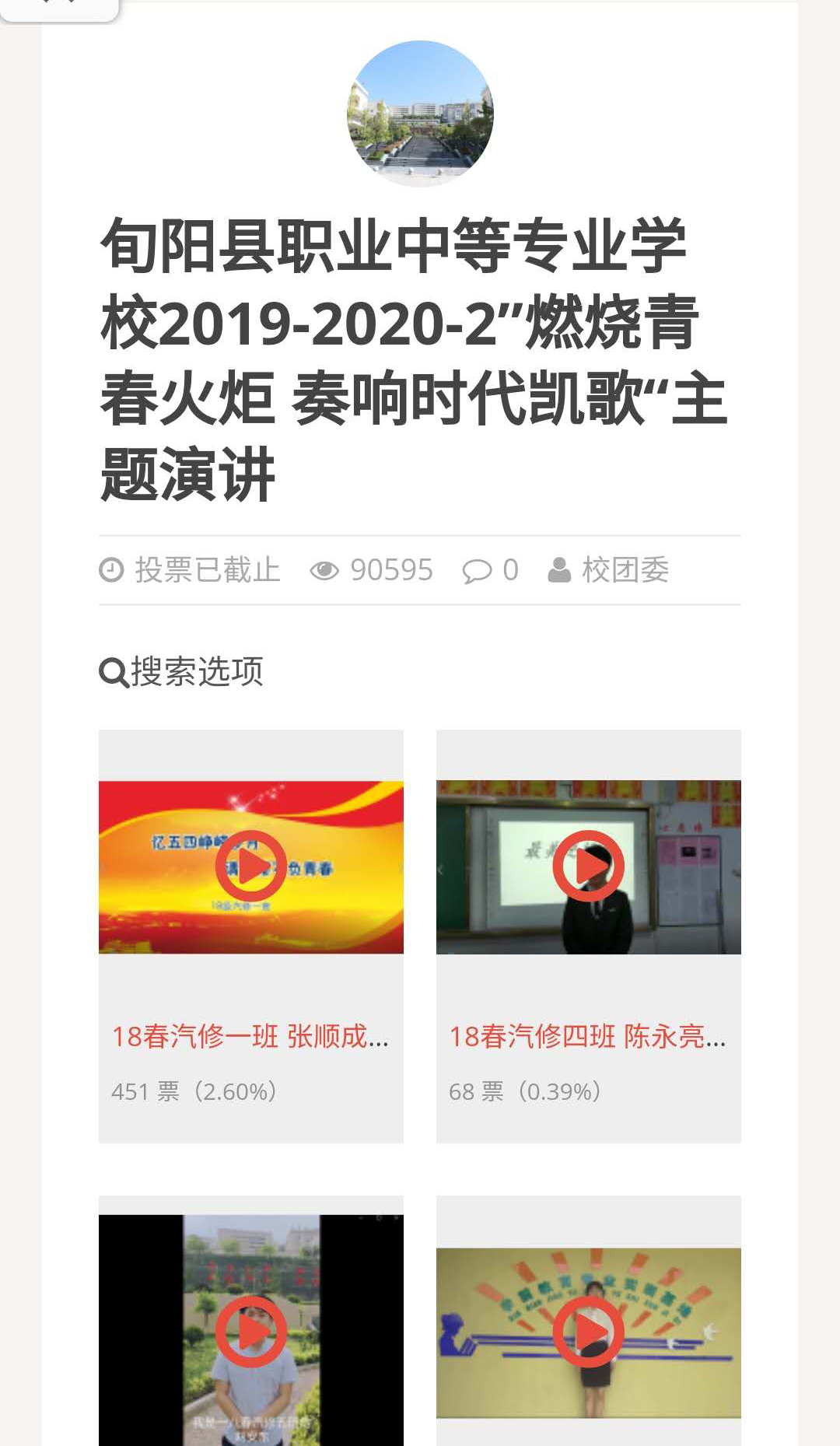The height and width of the screenshot is (1446, 840).
Task: Open the 18春汽修一班 张顺成 entry link
Action: pos(250,1036)
